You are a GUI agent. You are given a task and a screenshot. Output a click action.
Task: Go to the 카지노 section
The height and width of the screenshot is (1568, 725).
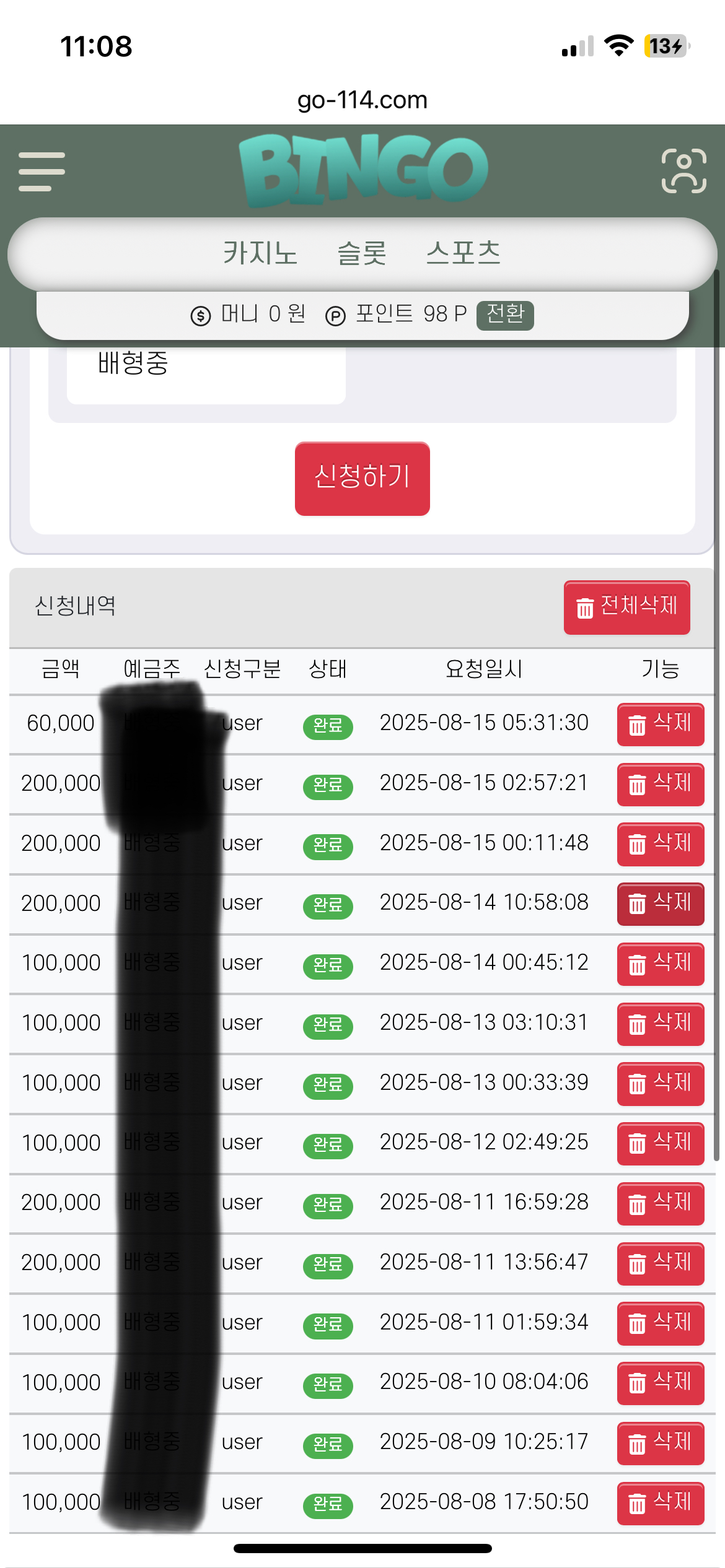(x=260, y=253)
